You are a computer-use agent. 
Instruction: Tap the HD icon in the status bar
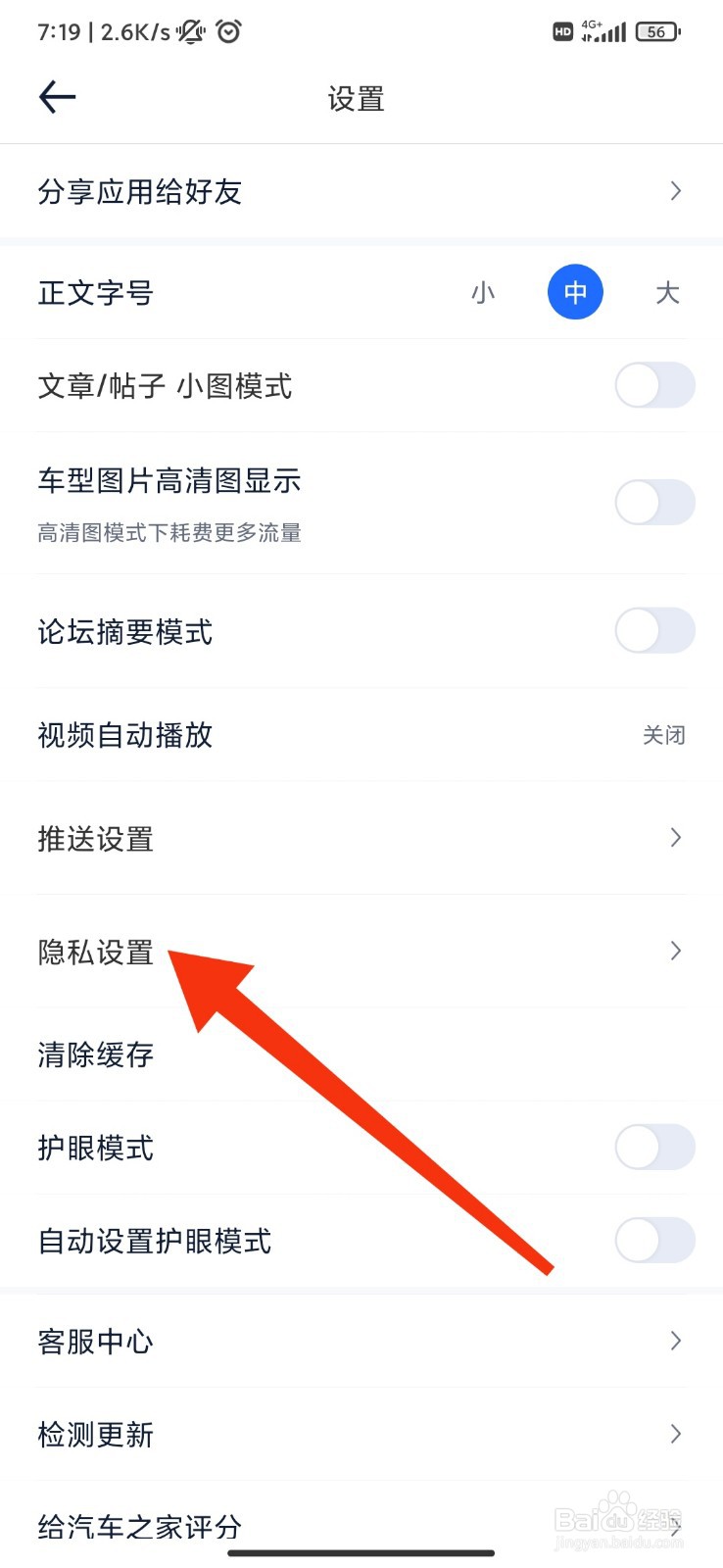pyautogui.click(x=562, y=31)
